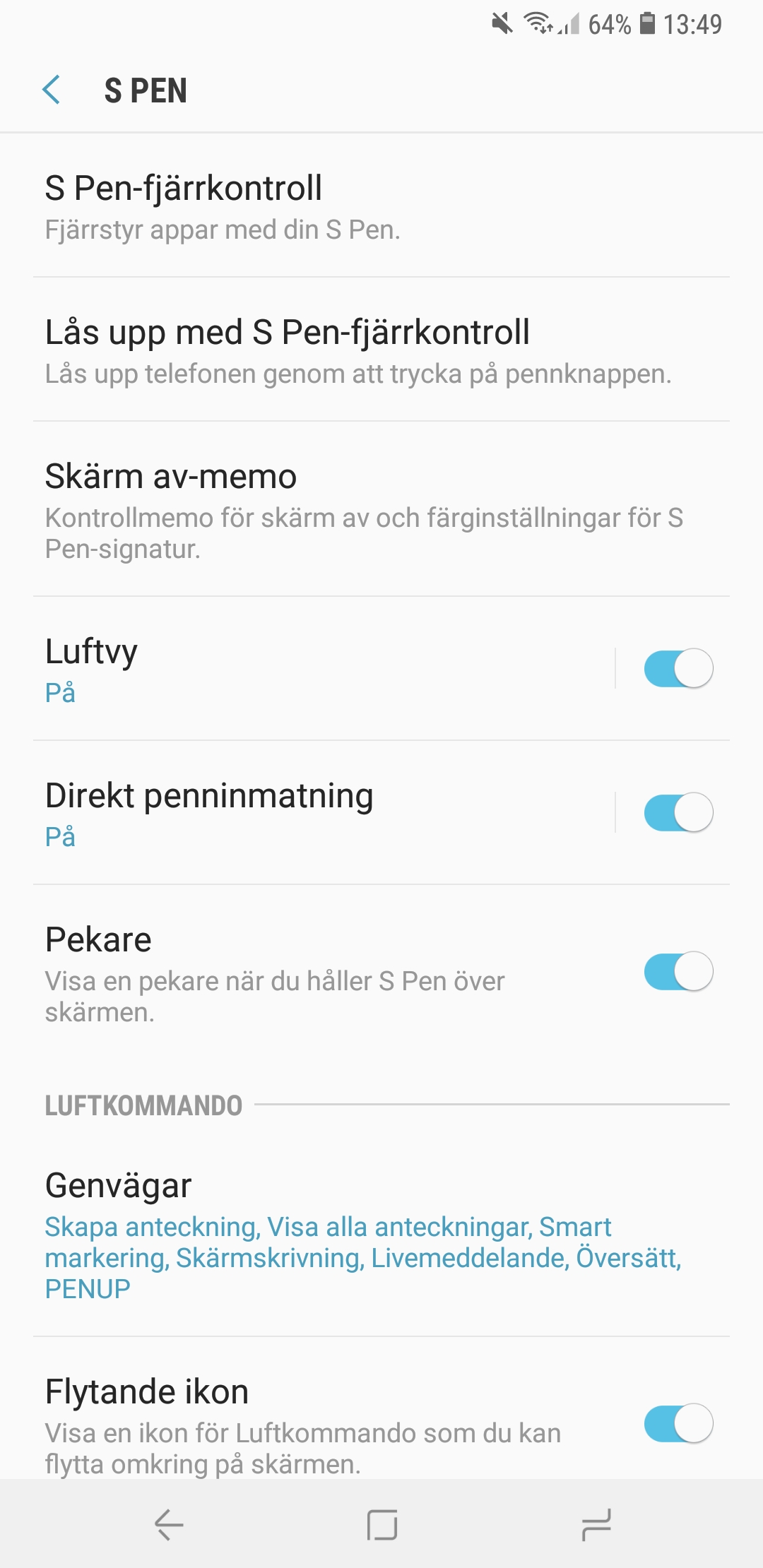Viewport: 763px width, 1568px height.
Task: Go back from S Pen settings
Action: [51, 90]
